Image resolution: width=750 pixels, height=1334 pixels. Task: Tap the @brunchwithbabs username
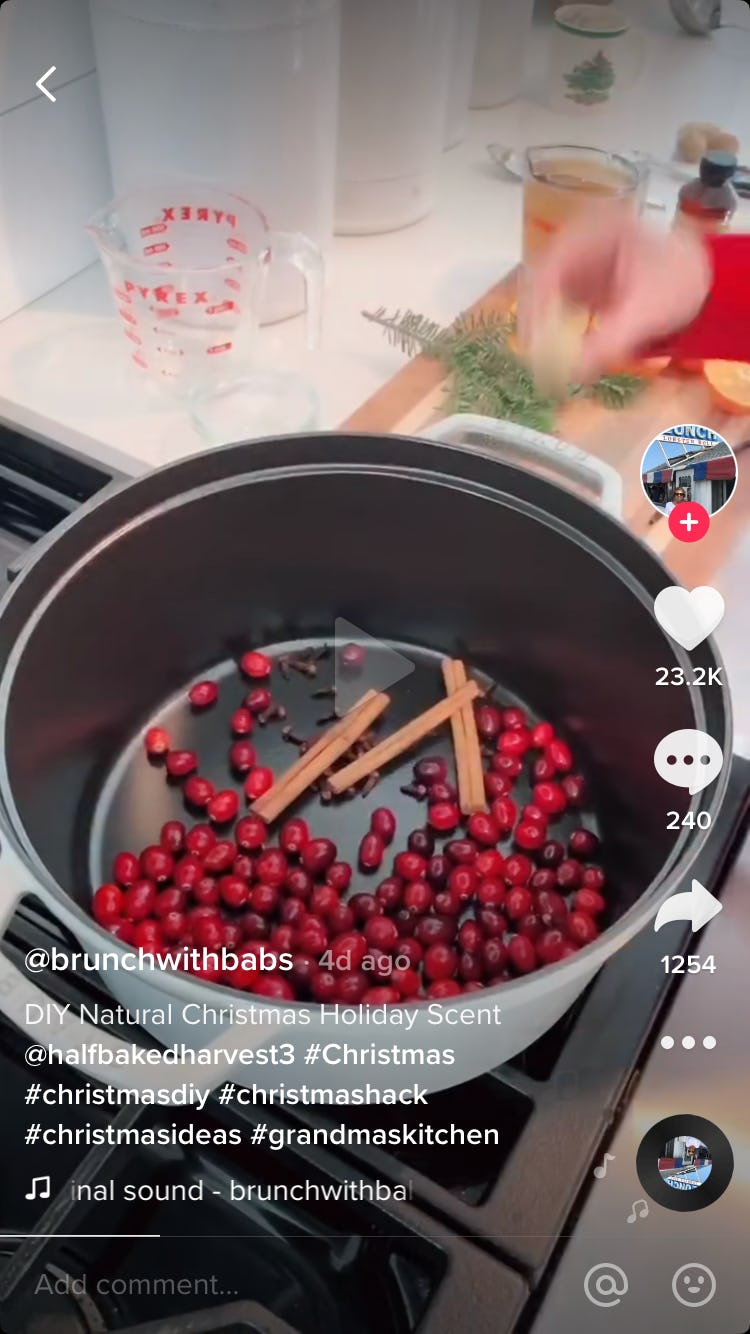[x=158, y=961]
